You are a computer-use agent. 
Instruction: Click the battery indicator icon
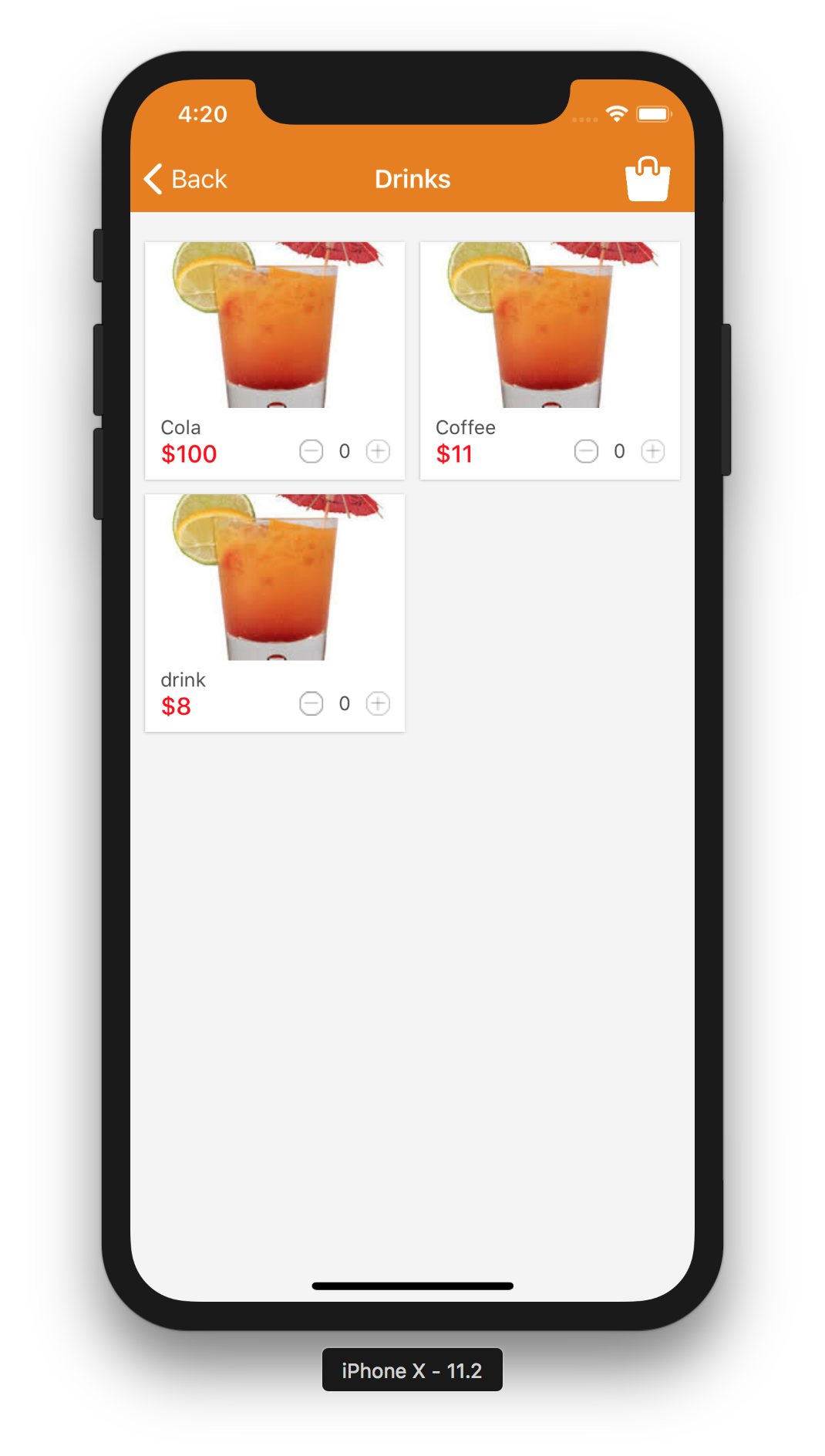click(652, 113)
